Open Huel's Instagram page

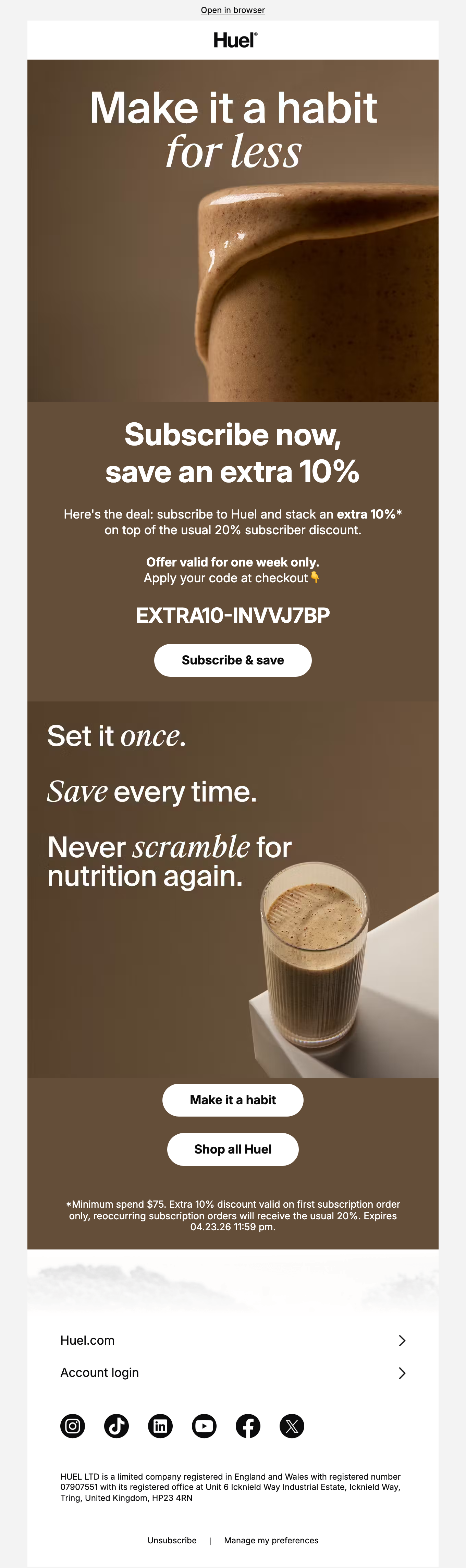click(73, 1426)
